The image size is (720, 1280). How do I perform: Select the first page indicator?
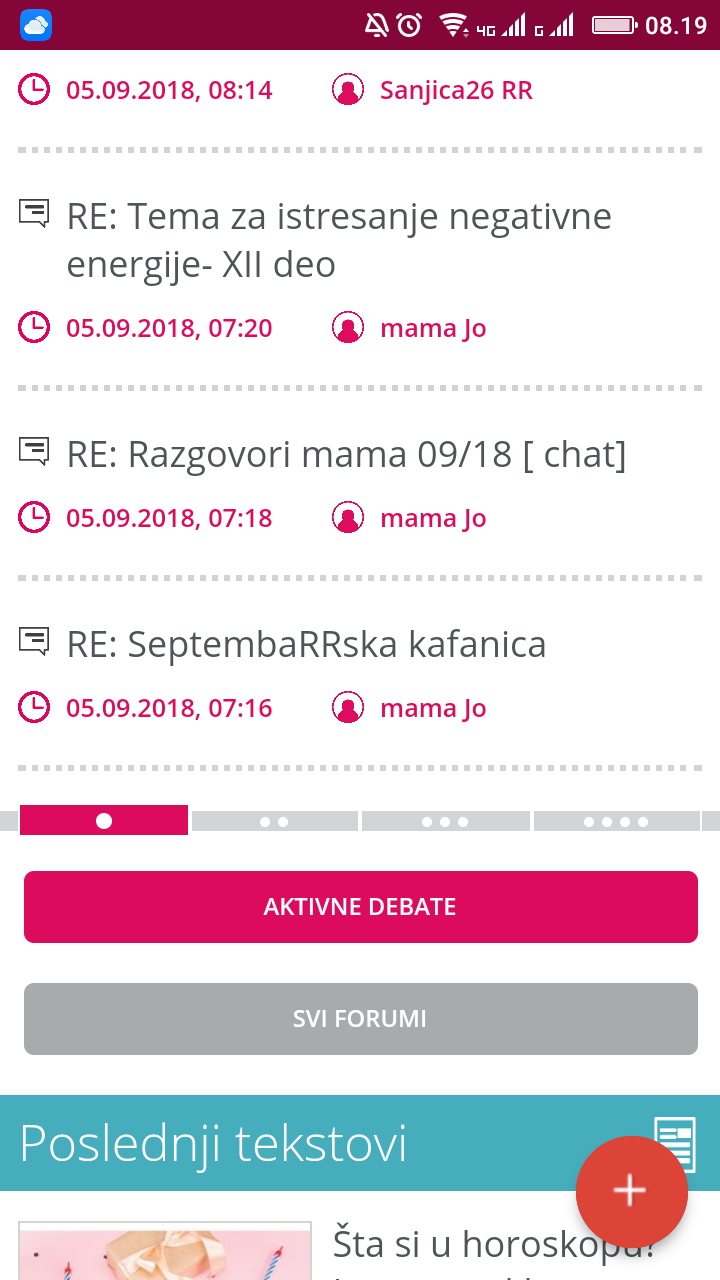104,821
